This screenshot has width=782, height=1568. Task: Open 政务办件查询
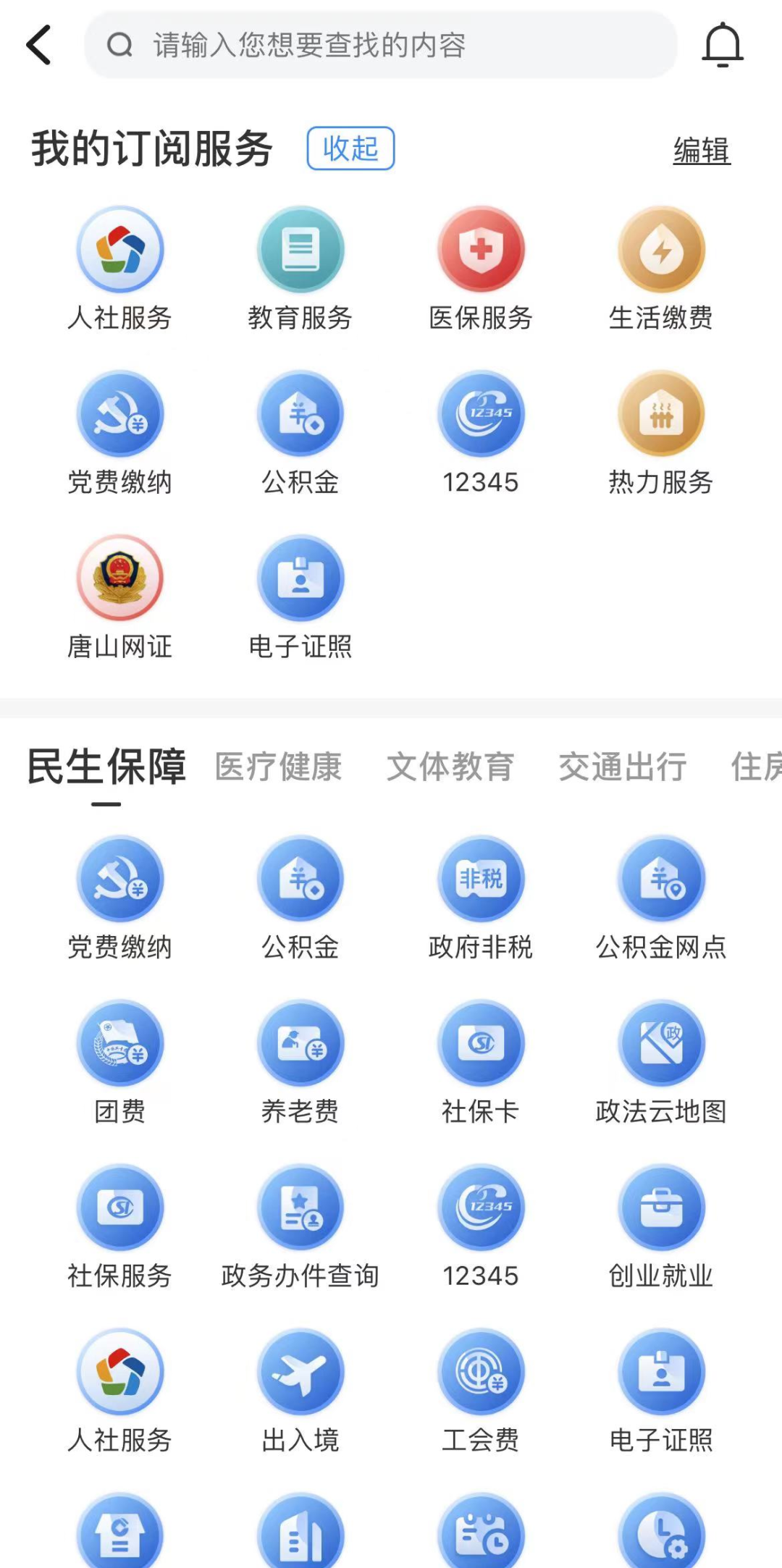[300, 1228]
